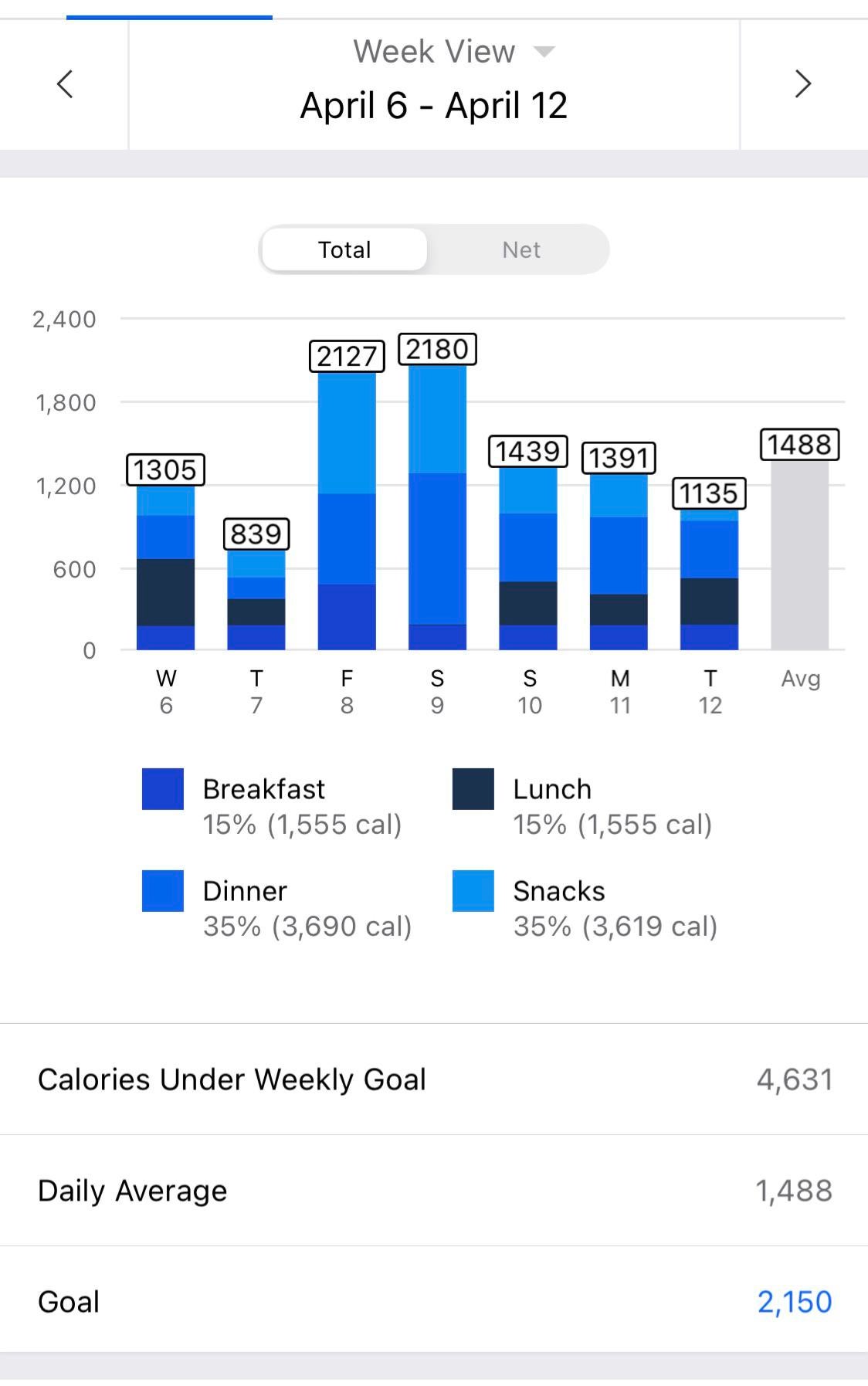Switch to the Net segment
Viewport: 868px width, 1386px height.
click(x=520, y=249)
